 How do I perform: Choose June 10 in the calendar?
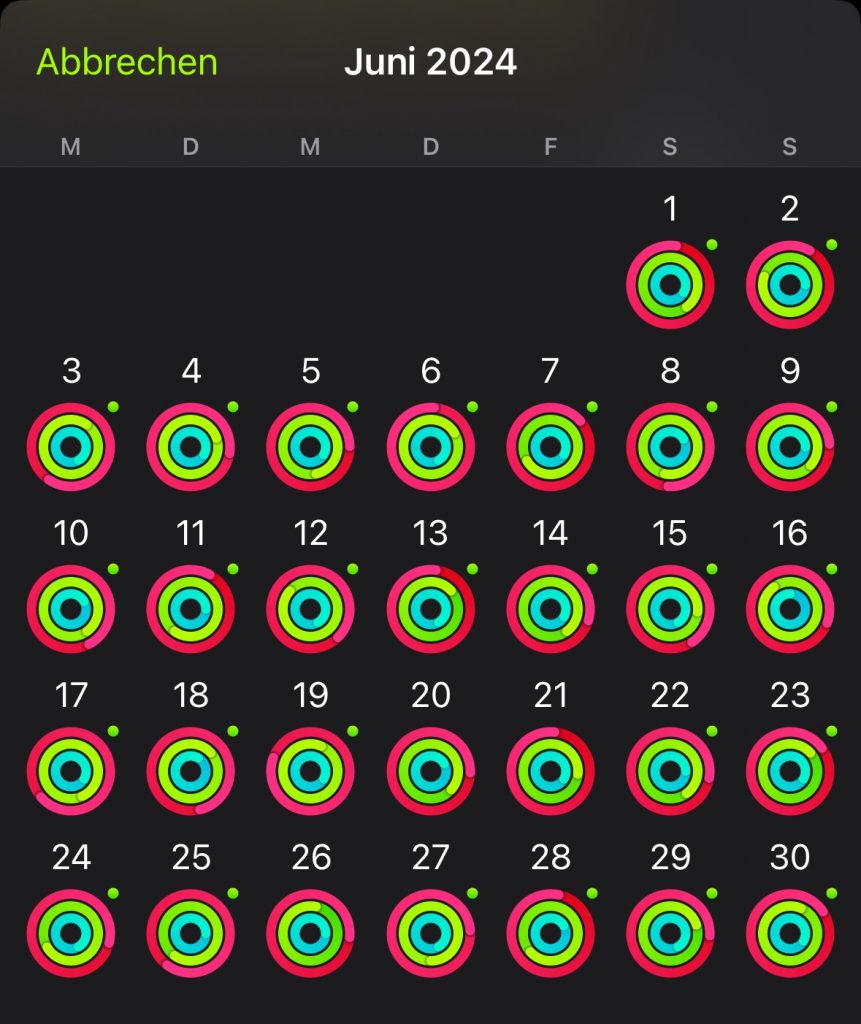71,609
